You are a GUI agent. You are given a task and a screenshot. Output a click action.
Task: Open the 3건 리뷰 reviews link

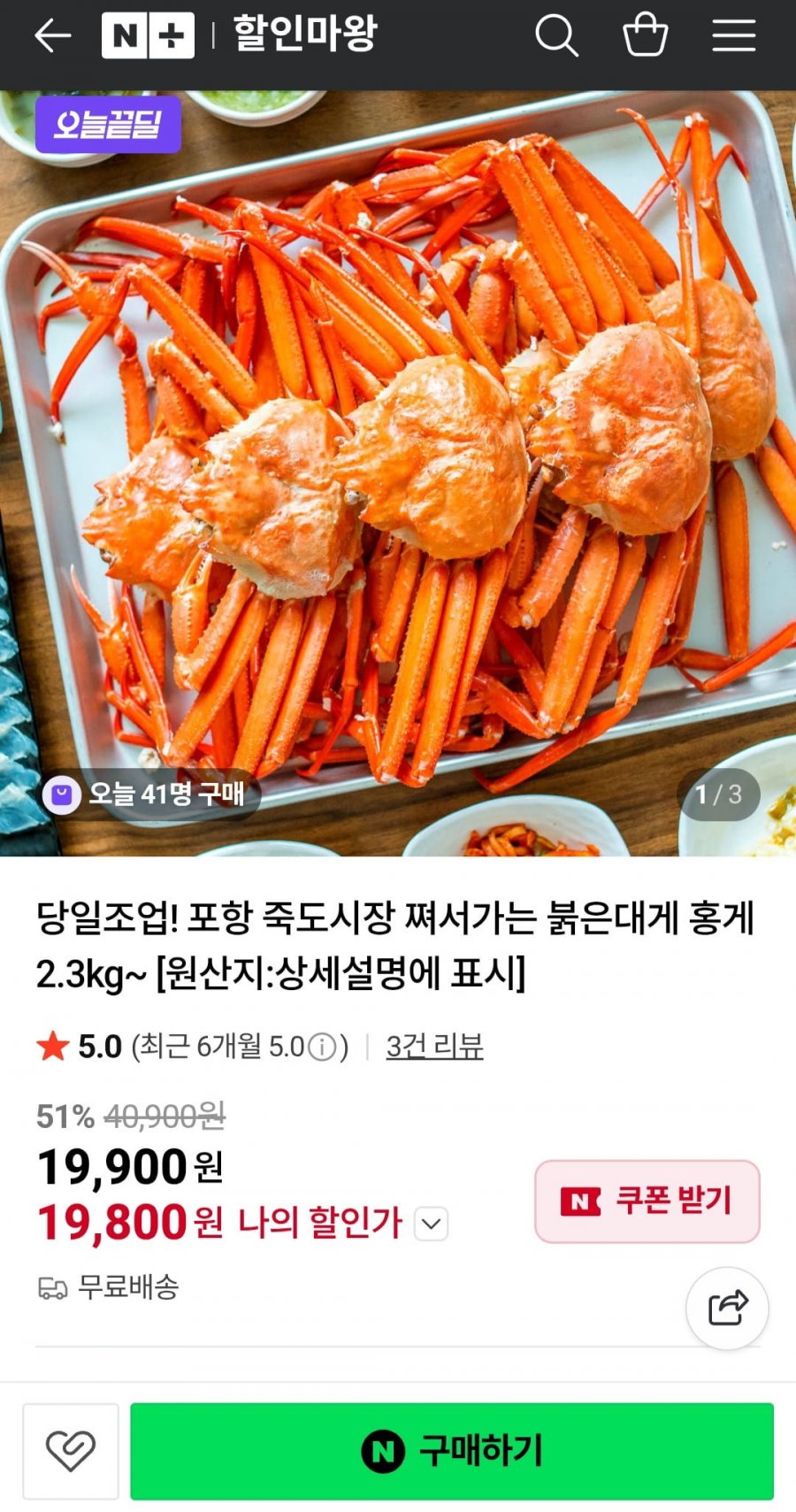point(434,1047)
